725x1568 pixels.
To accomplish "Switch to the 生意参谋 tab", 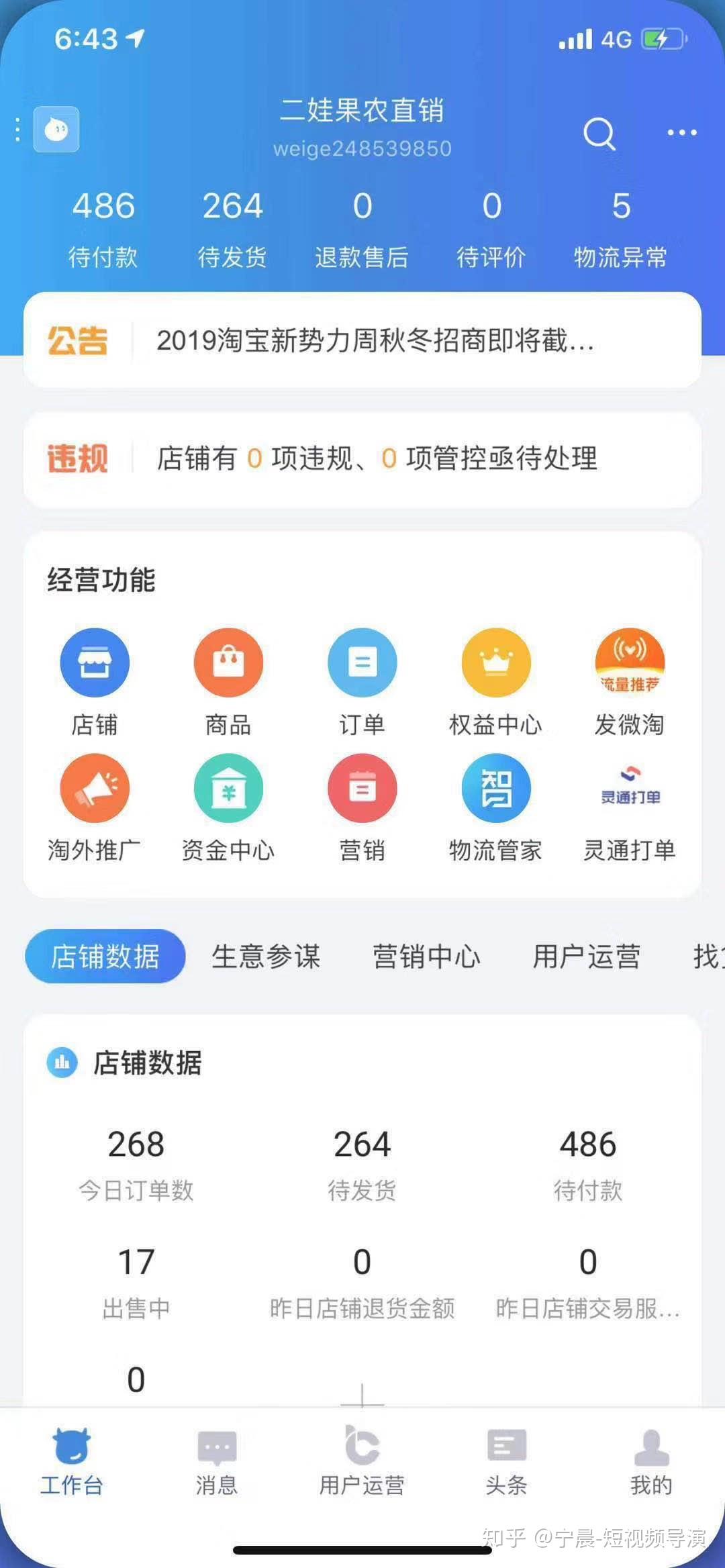I will (x=266, y=956).
